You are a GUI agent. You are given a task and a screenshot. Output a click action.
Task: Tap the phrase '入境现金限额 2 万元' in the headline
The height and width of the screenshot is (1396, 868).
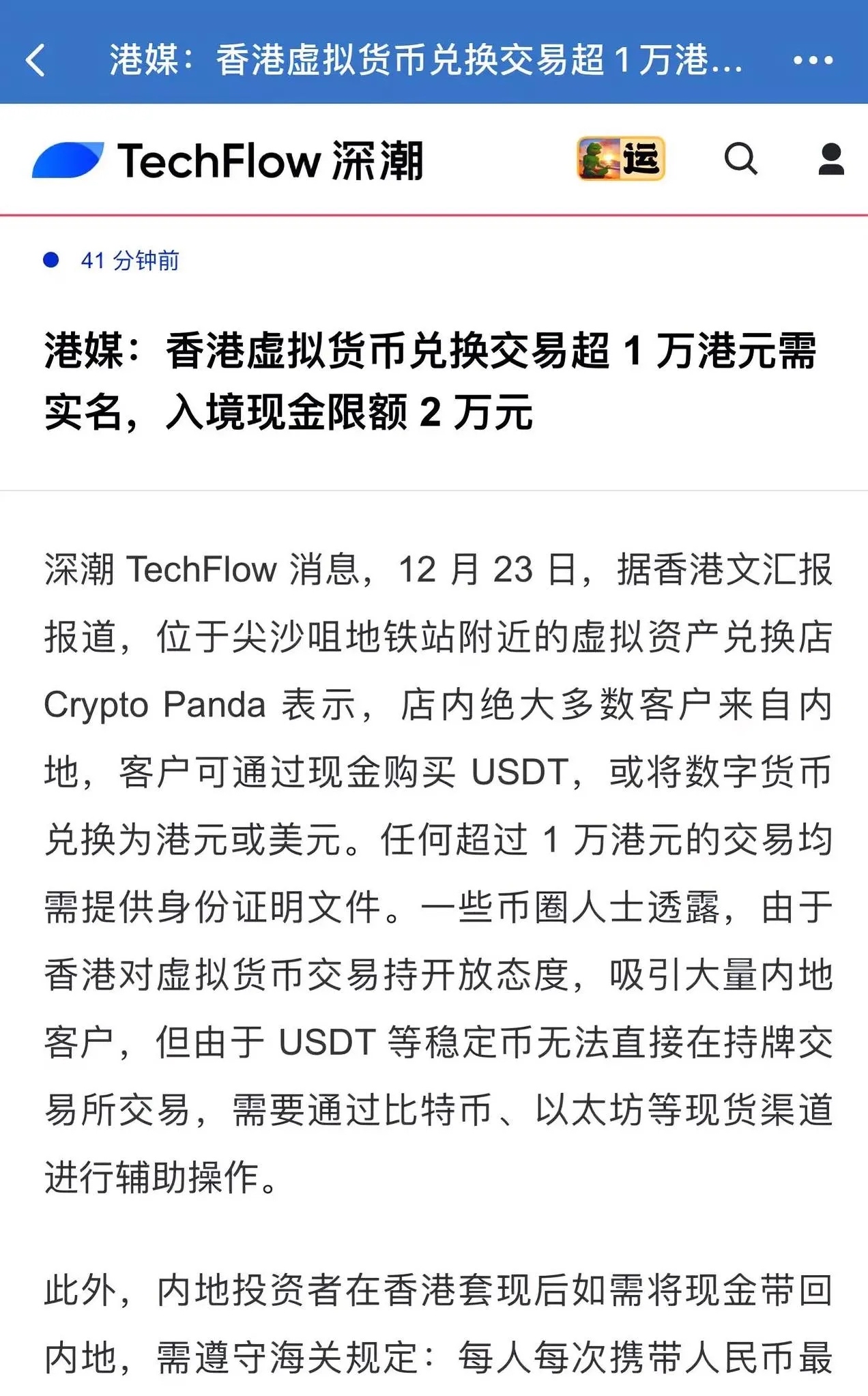point(287,419)
